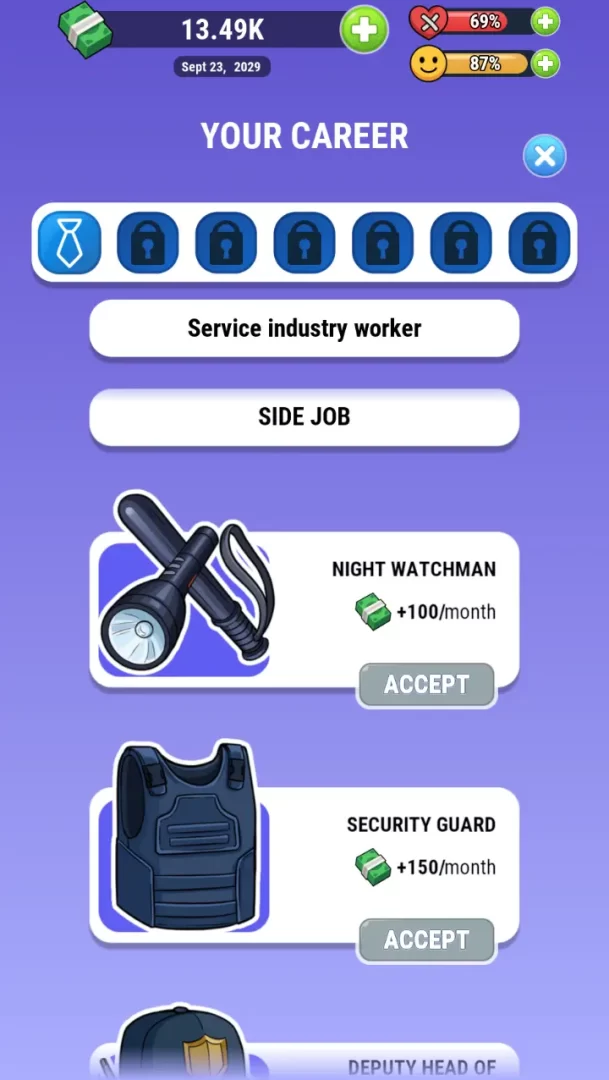Screen dimensions: 609x1080
Task: Accept the Night Watchman job
Action: (427, 685)
